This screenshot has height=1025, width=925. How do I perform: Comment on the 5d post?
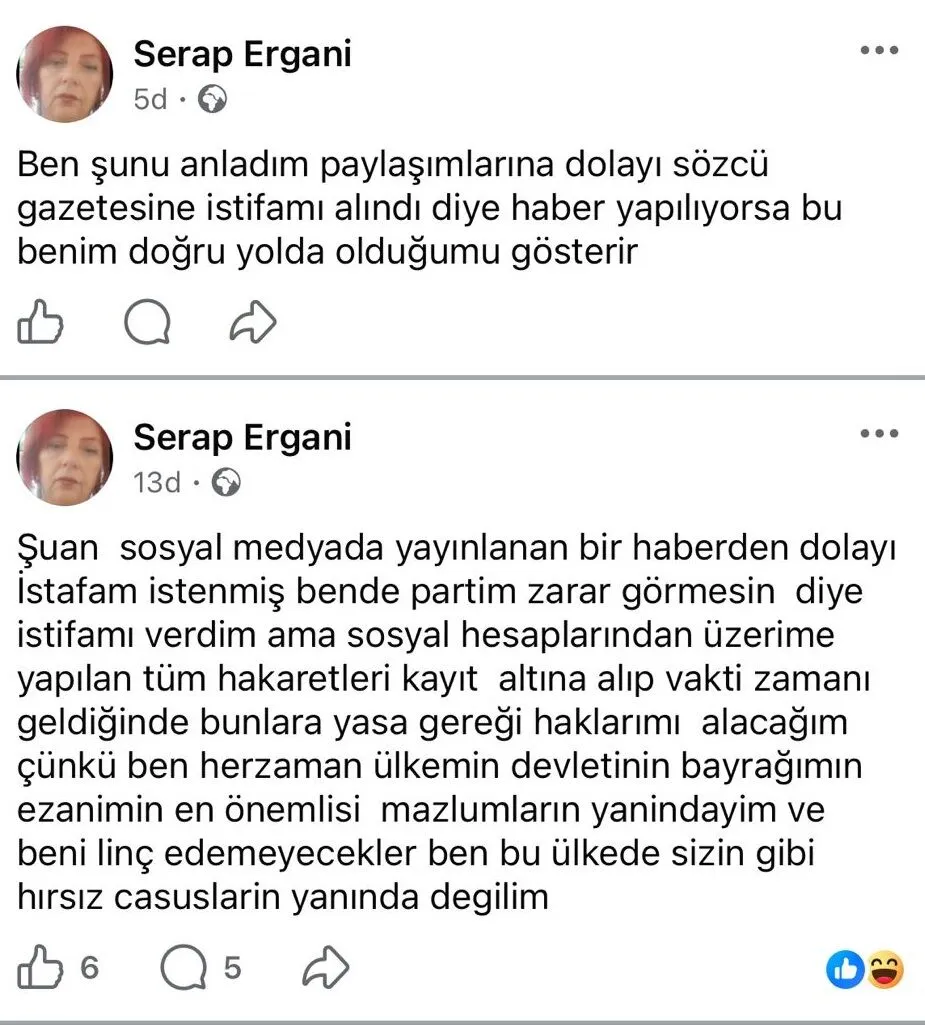[148, 322]
